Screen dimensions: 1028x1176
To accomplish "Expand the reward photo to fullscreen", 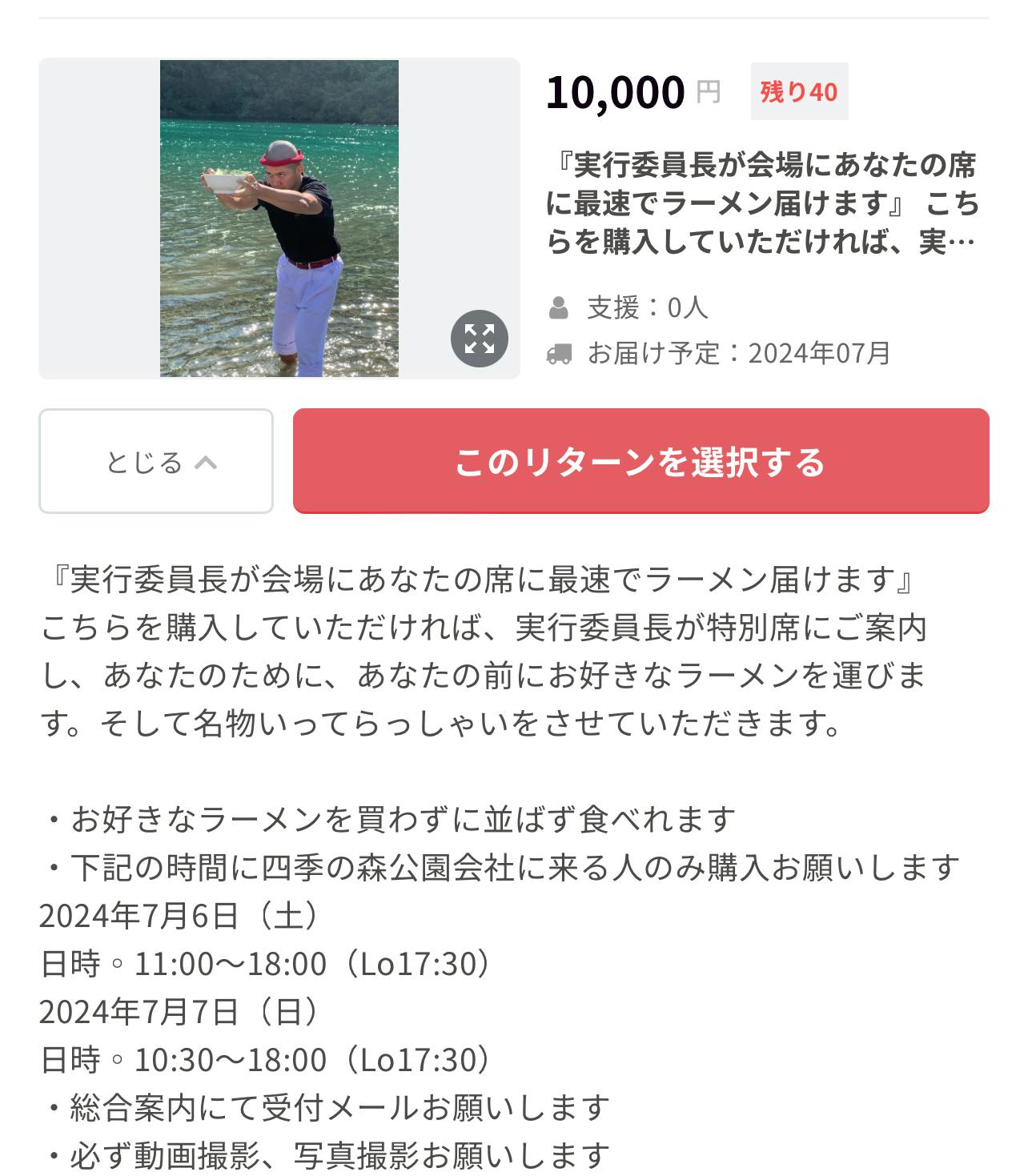I will coord(479,338).
